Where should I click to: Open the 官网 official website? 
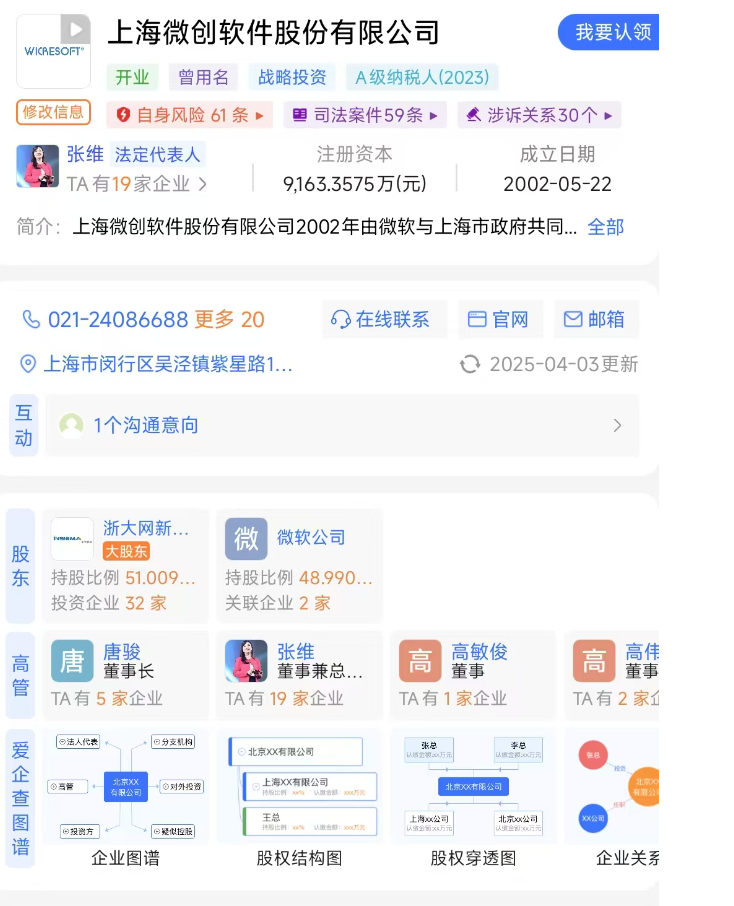(x=501, y=319)
